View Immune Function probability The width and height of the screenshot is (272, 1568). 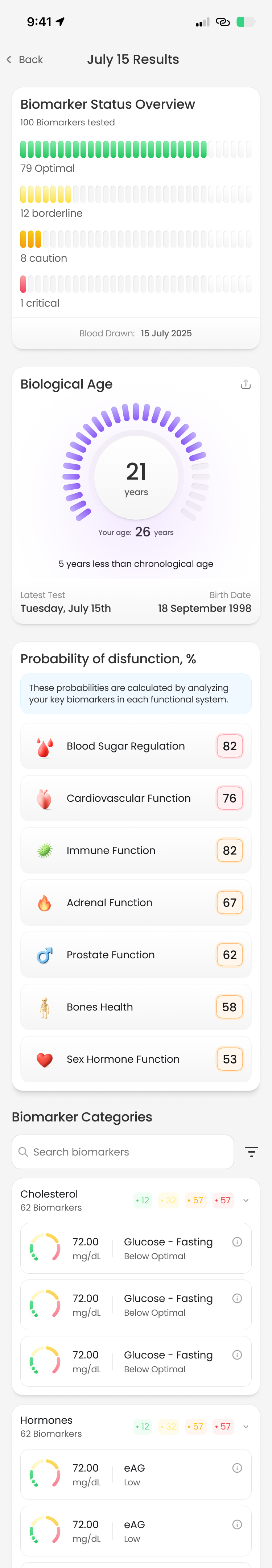pos(136,850)
